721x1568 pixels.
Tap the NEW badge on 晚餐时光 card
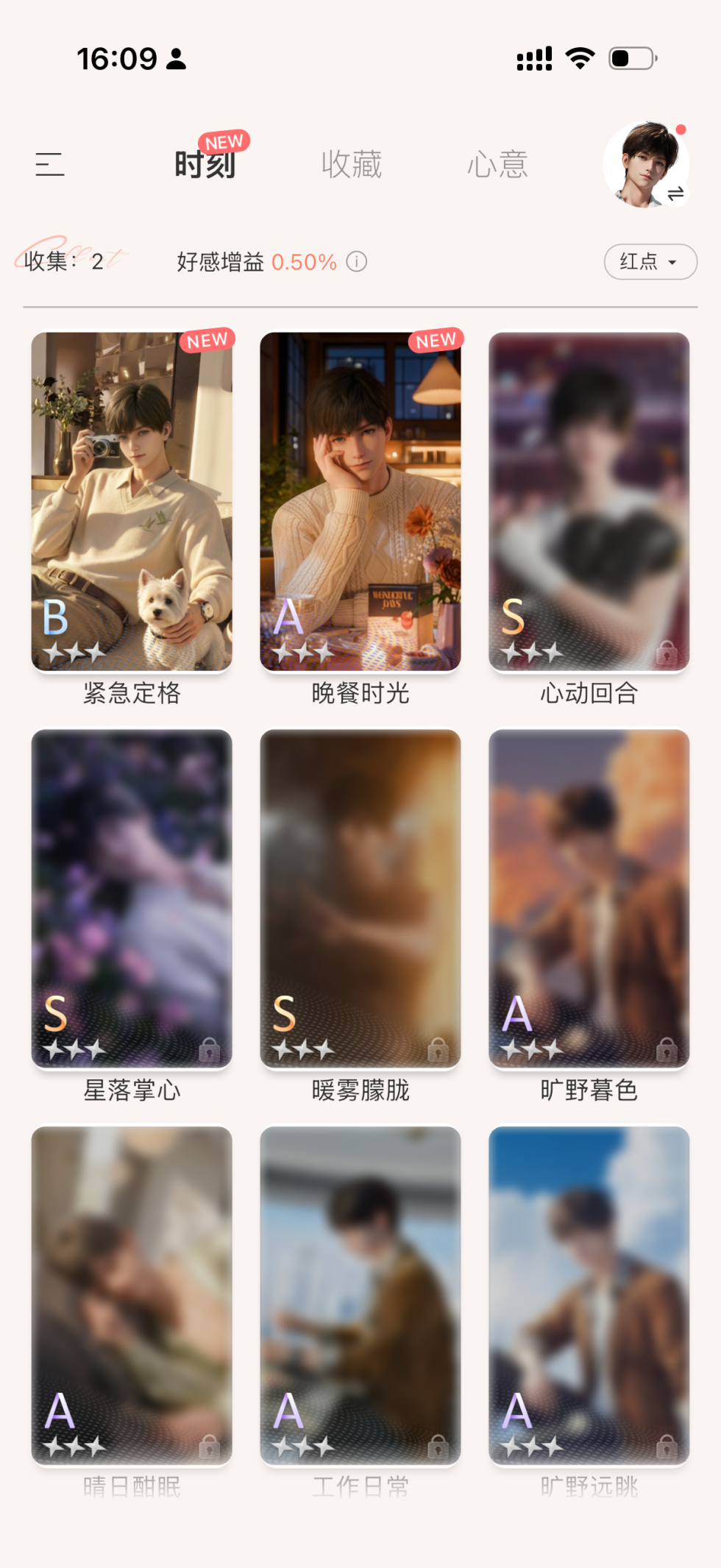point(436,339)
